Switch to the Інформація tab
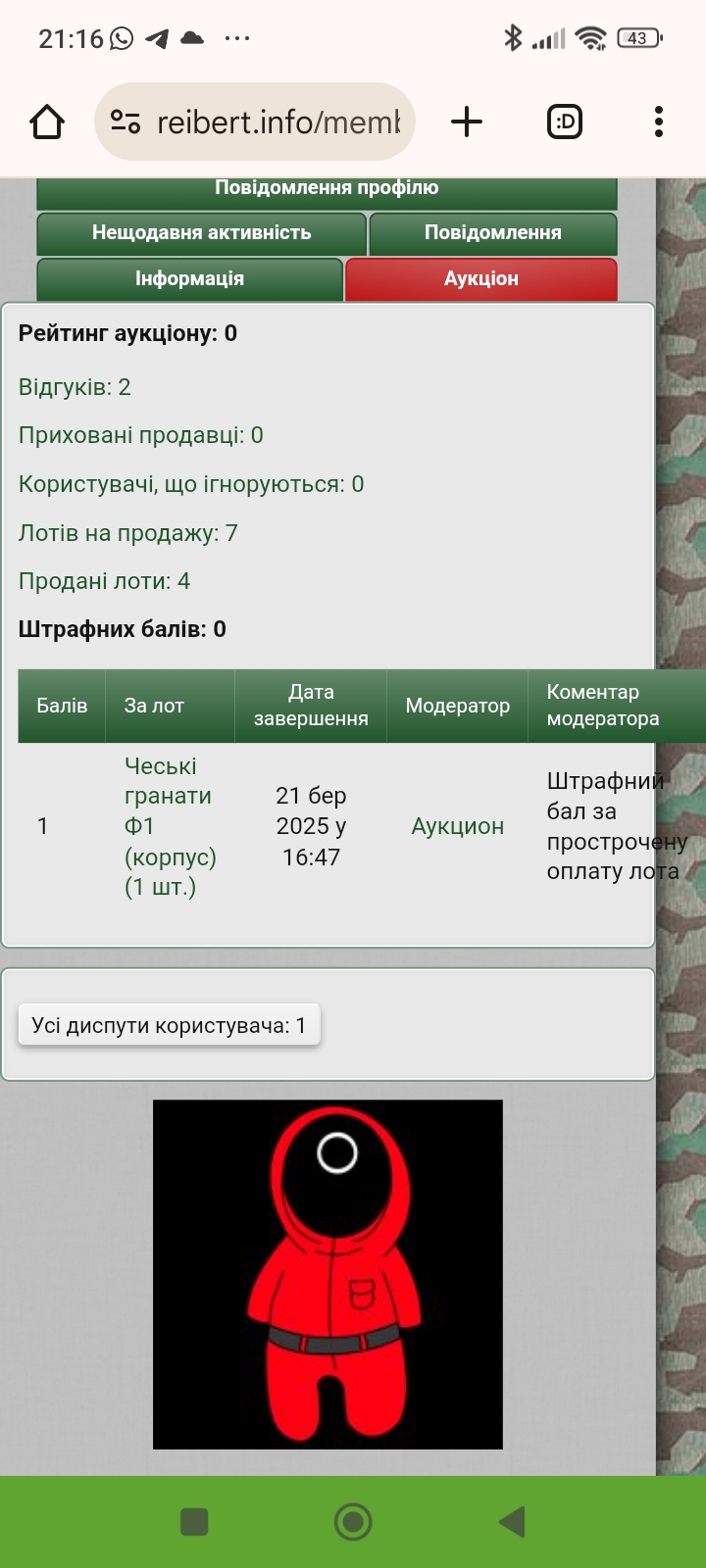Image resolution: width=706 pixels, height=1568 pixels. (189, 279)
